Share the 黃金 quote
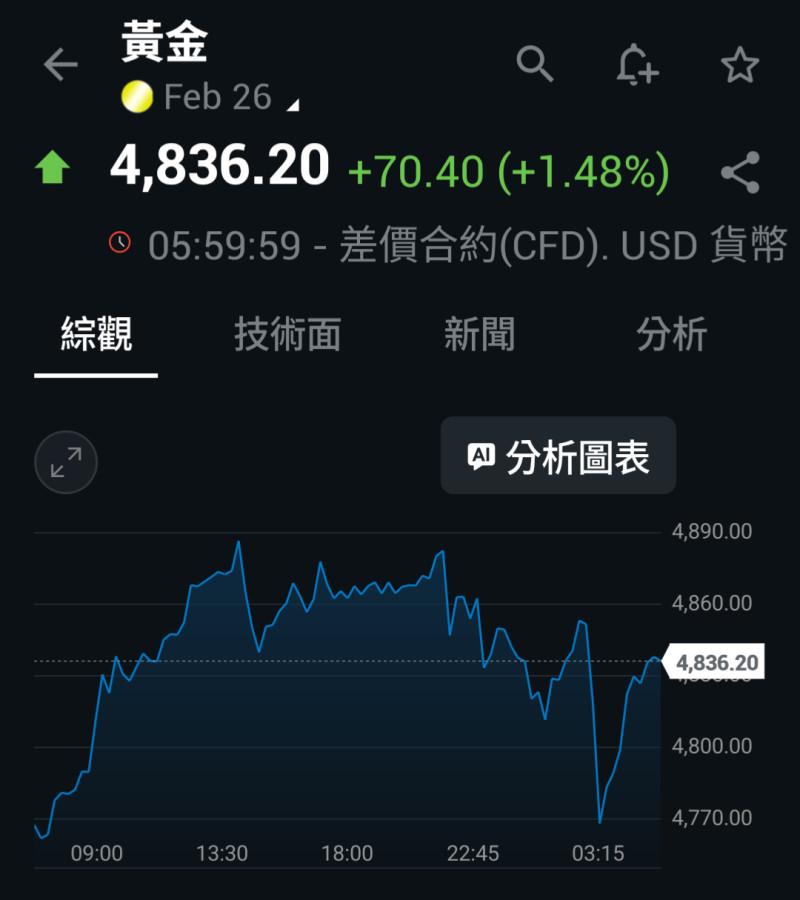The height and width of the screenshot is (900, 800). [740, 172]
